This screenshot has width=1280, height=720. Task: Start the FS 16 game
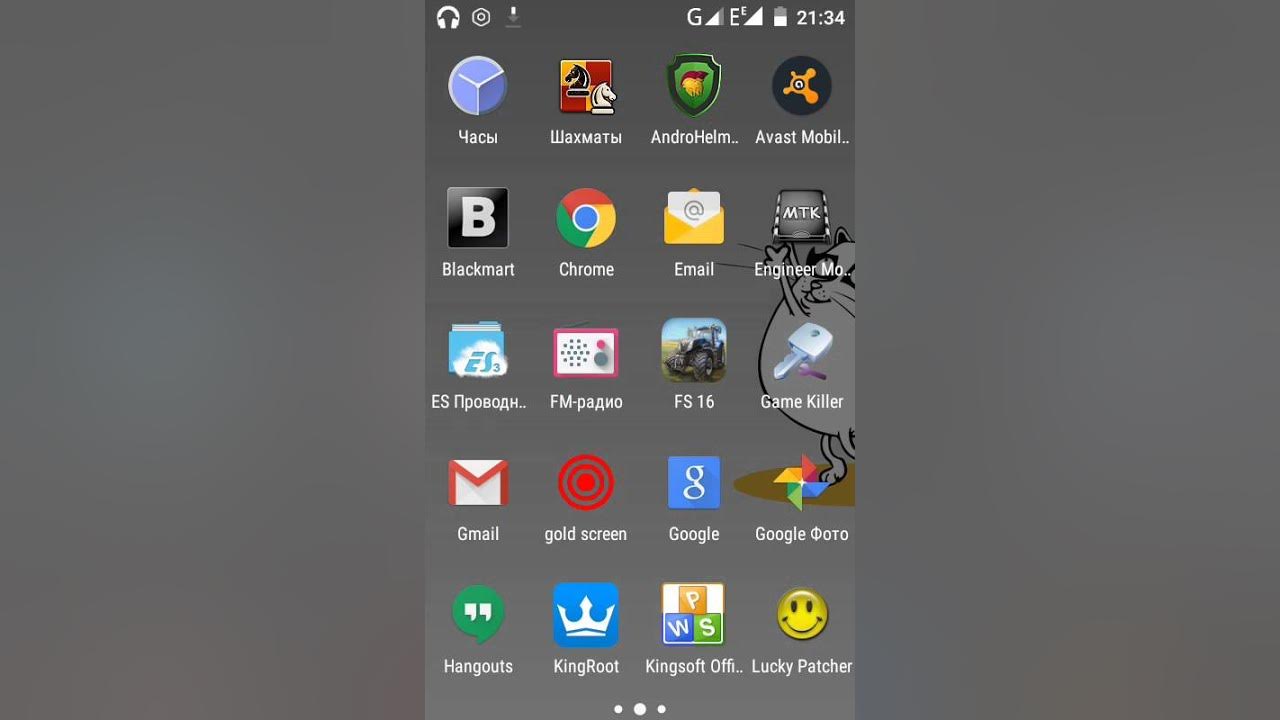click(694, 351)
